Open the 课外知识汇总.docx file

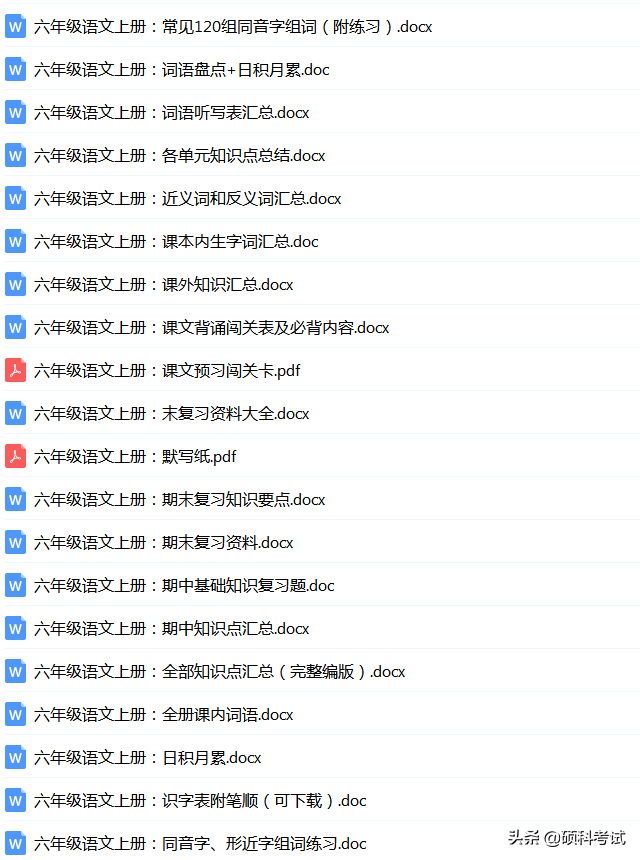(x=163, y=285)
